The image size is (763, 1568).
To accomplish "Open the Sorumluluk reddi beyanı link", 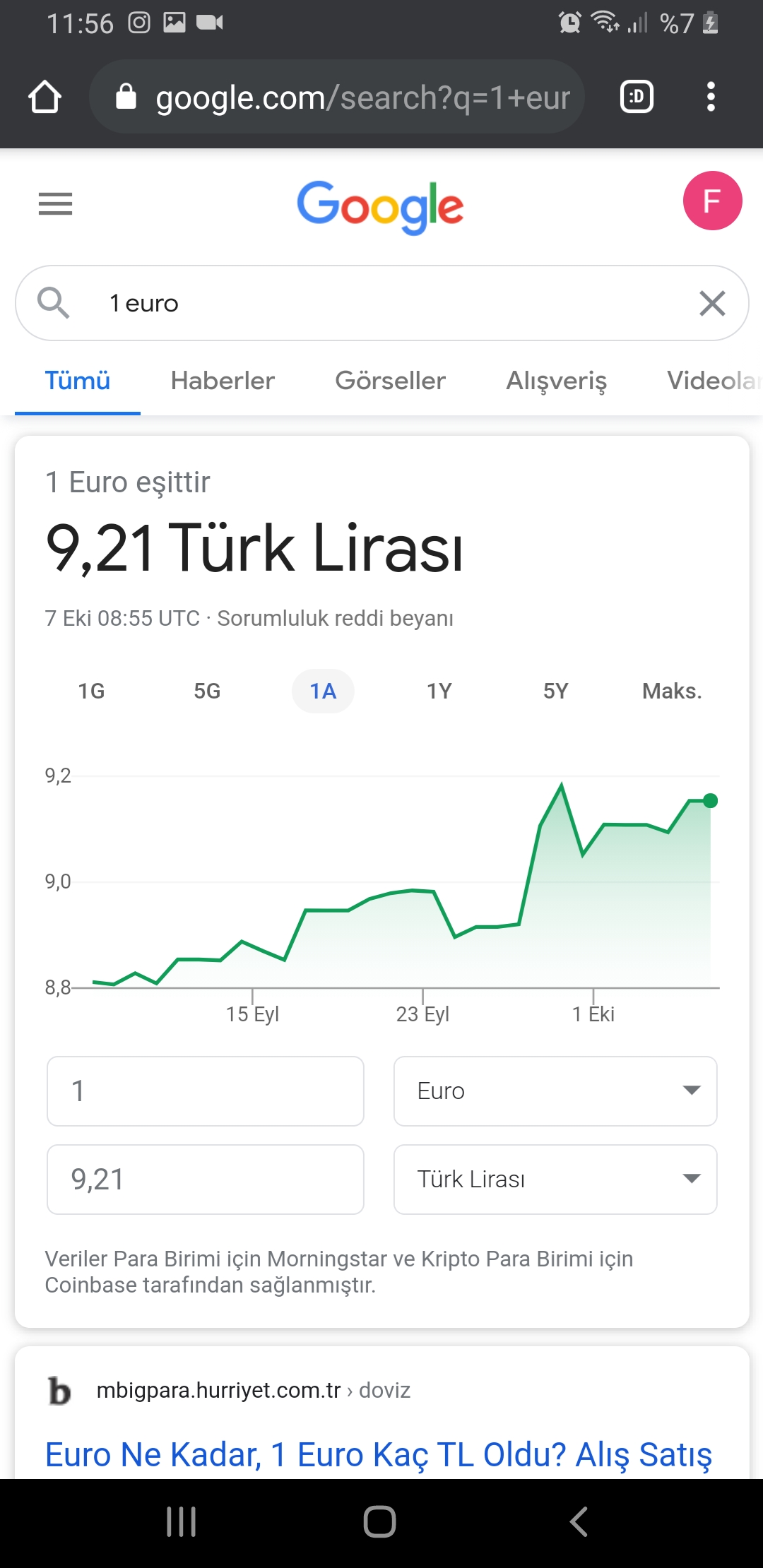I will (335, 618).
